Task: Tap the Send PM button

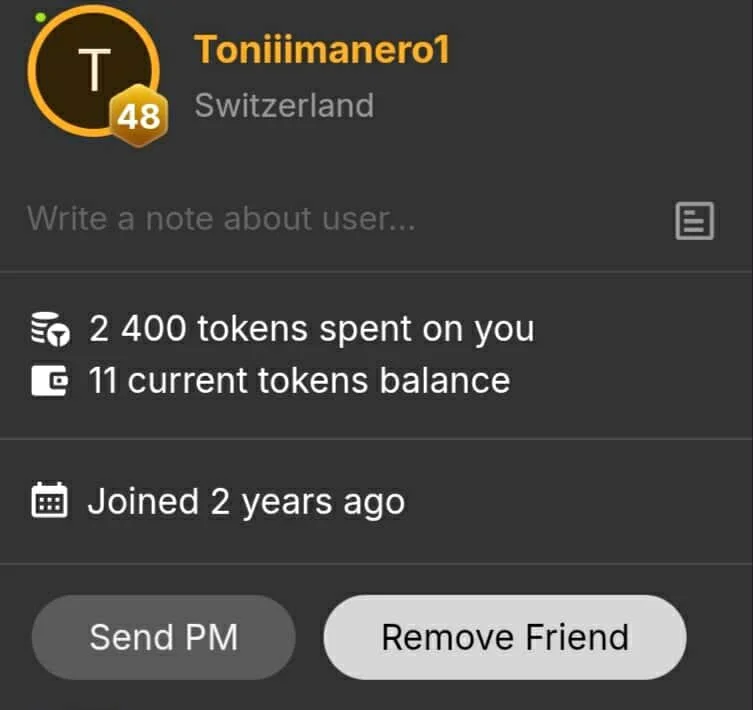Action: click(x=163, y=638)
